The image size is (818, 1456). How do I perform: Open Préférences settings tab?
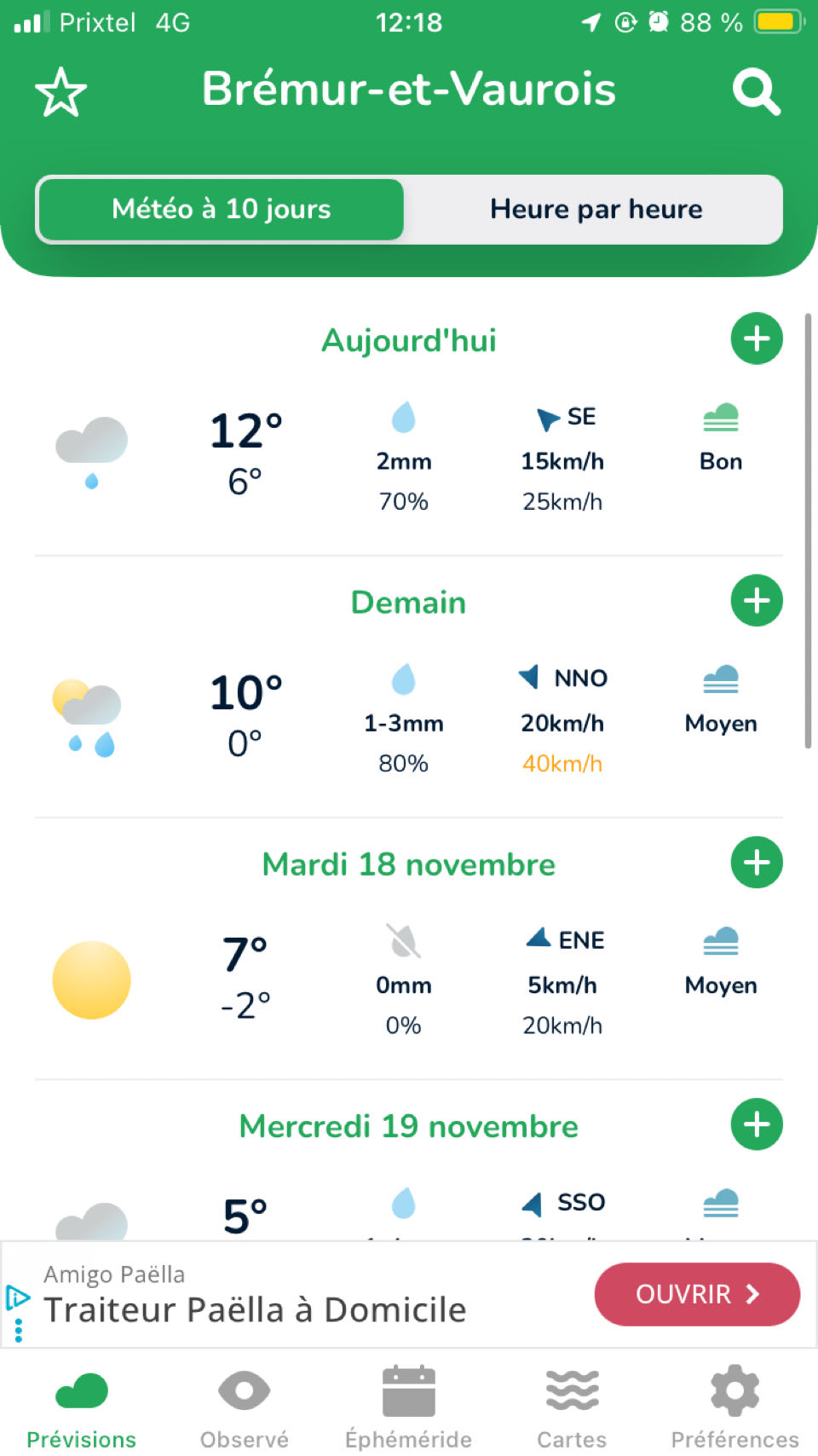coord(734,1408)
